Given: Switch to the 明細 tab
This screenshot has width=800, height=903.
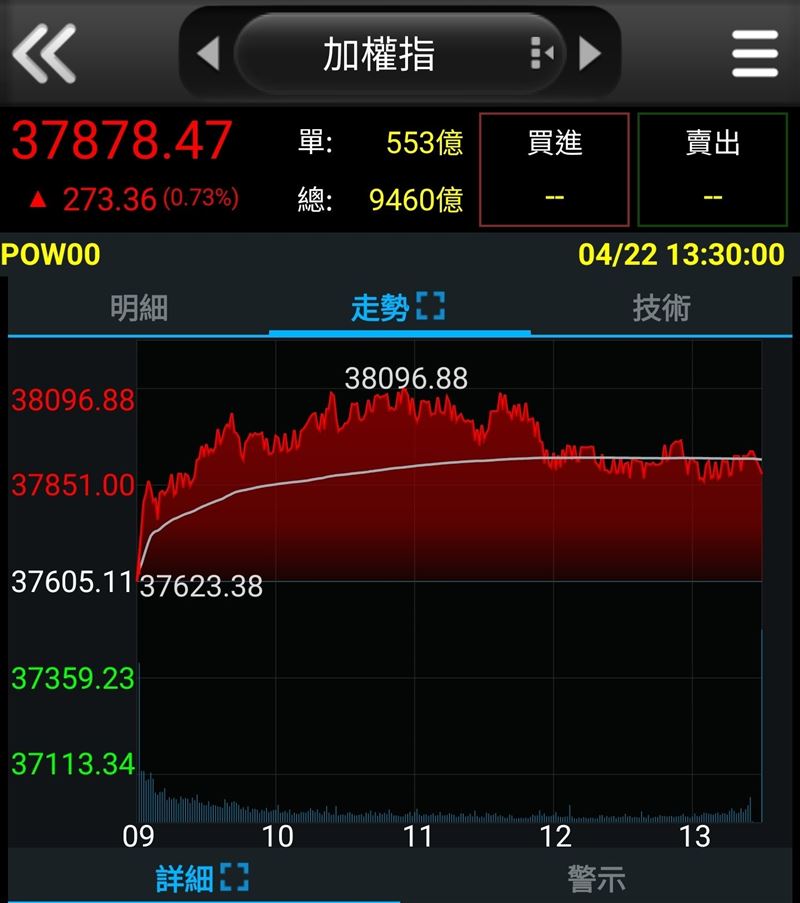Looking at the screenshot, I should pos(139,308).
